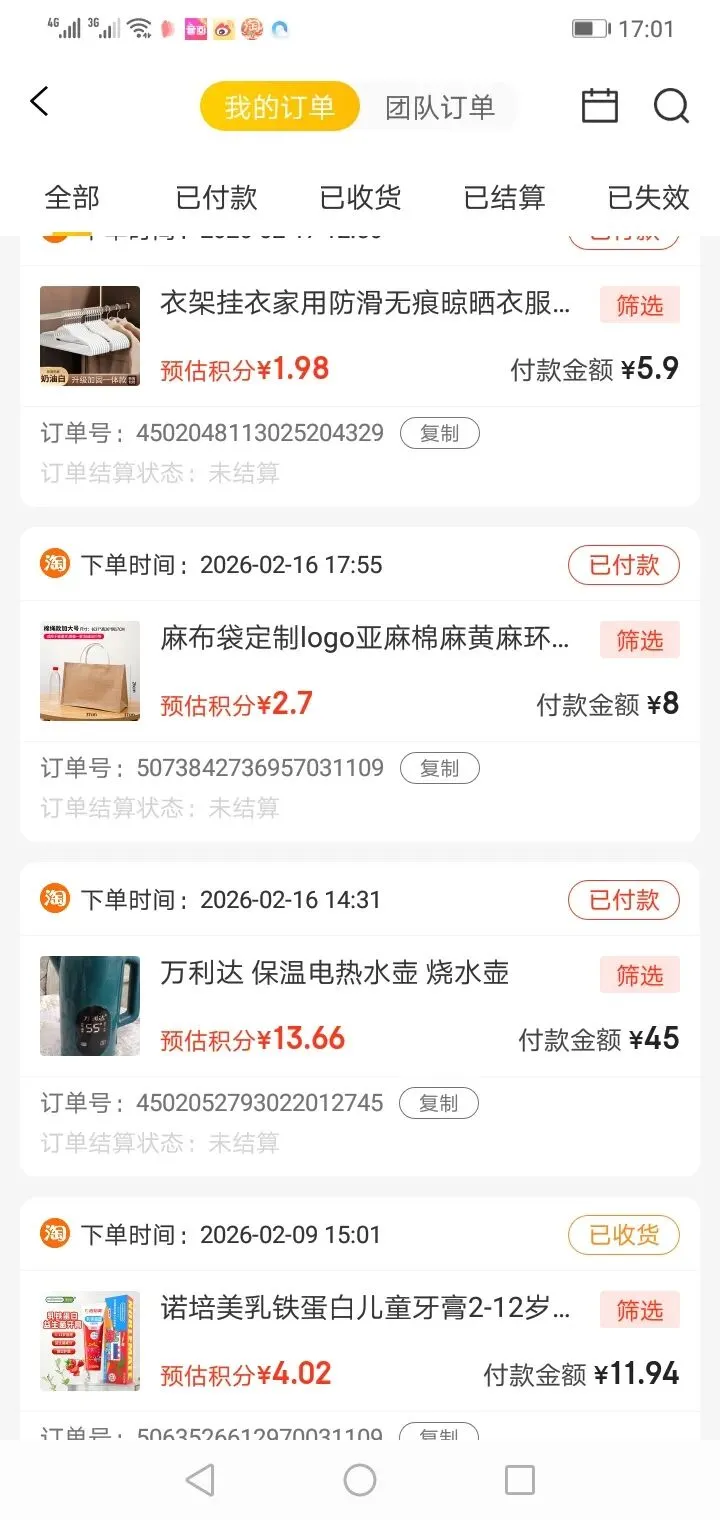Switch to the 已付款 filter tab

tap(216, 197)
